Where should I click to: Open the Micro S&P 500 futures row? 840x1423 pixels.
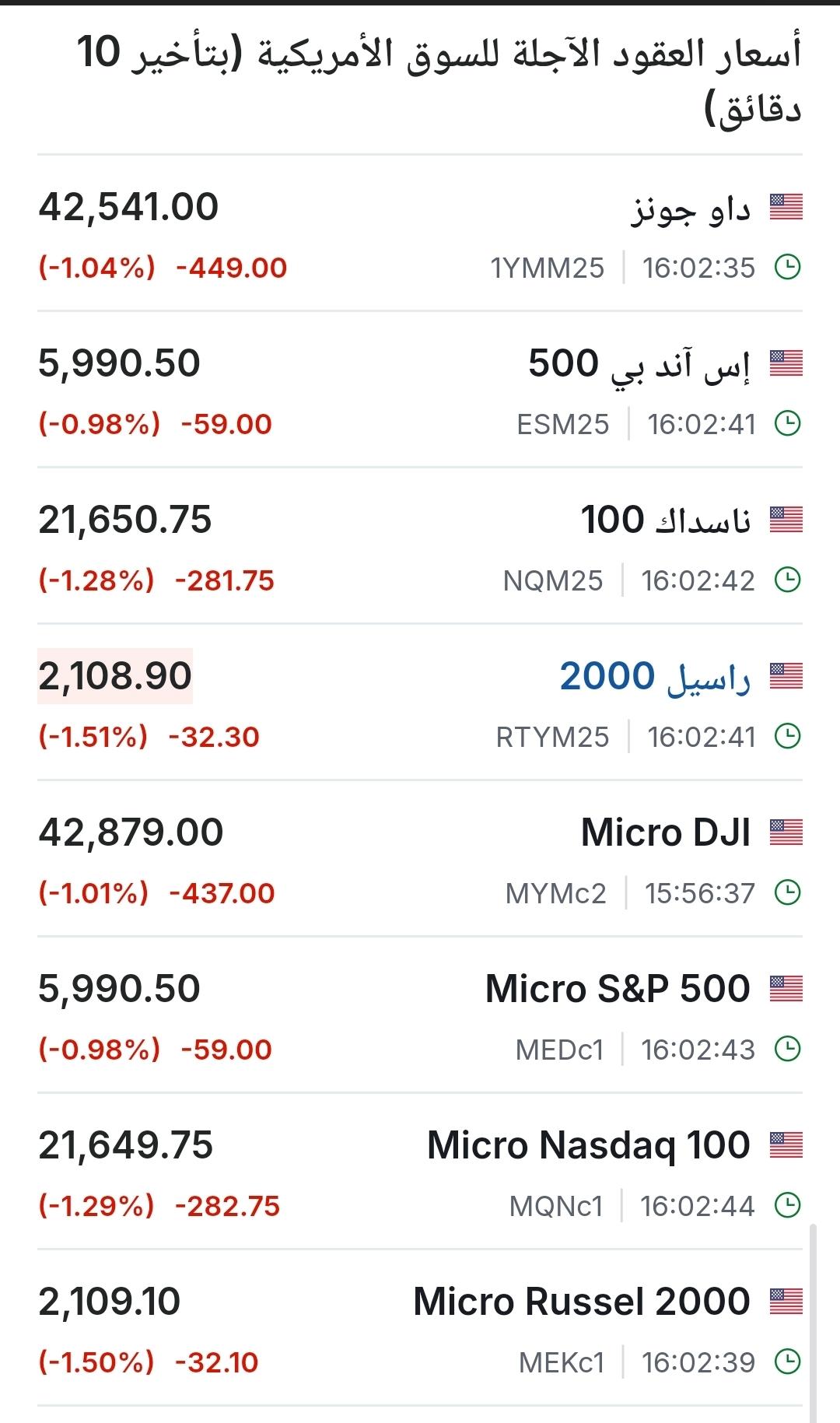[x=420, y=1015]
